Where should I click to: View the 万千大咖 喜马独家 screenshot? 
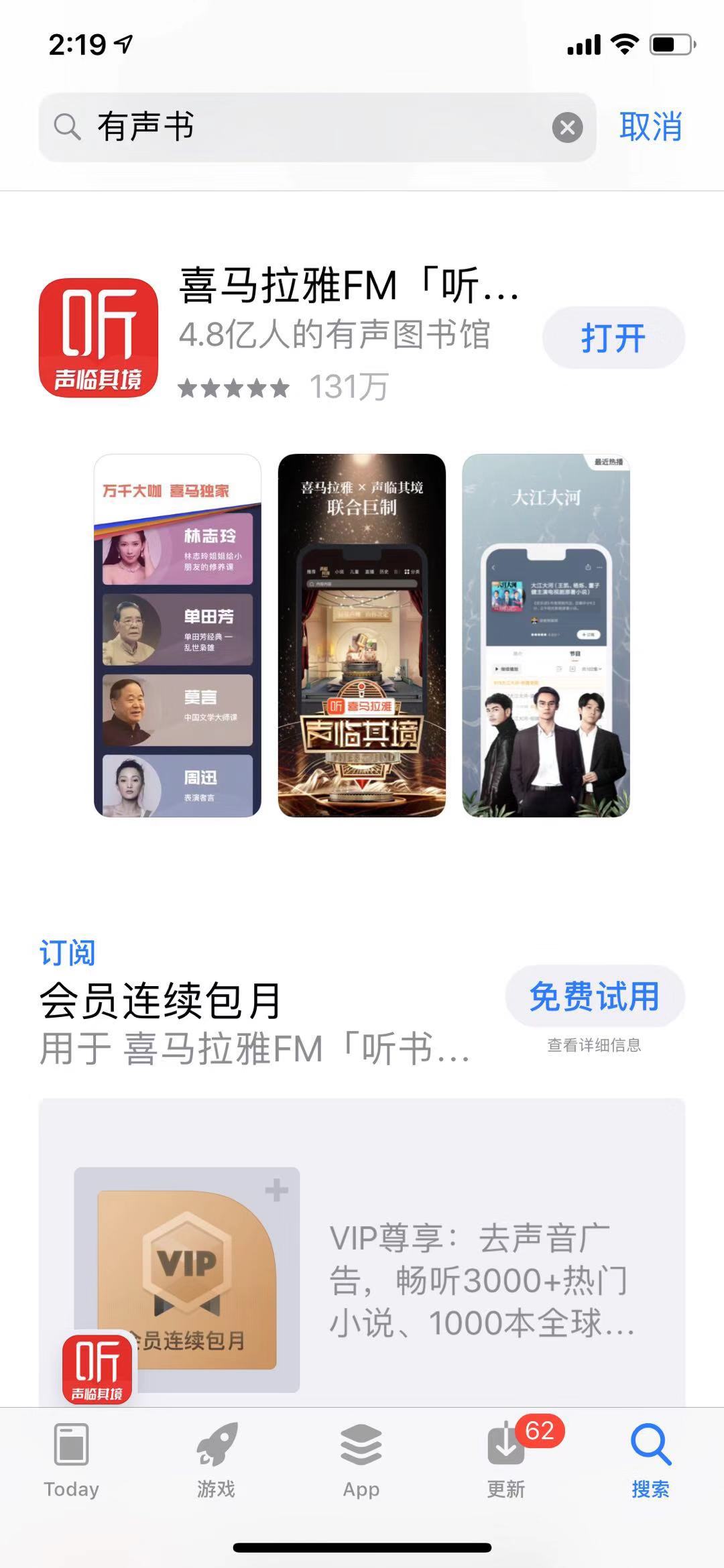pos(178,635)
